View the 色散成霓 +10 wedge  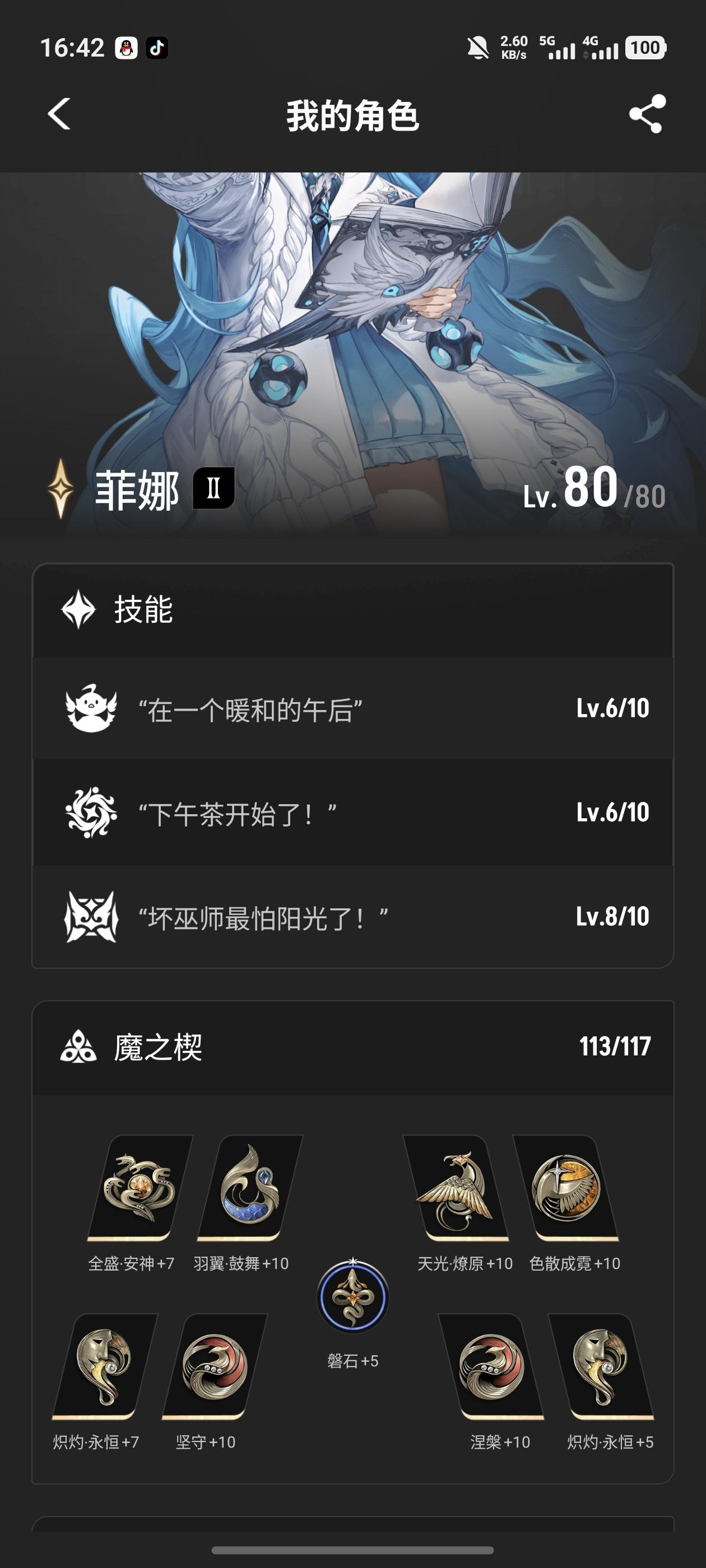(565, 1187)
